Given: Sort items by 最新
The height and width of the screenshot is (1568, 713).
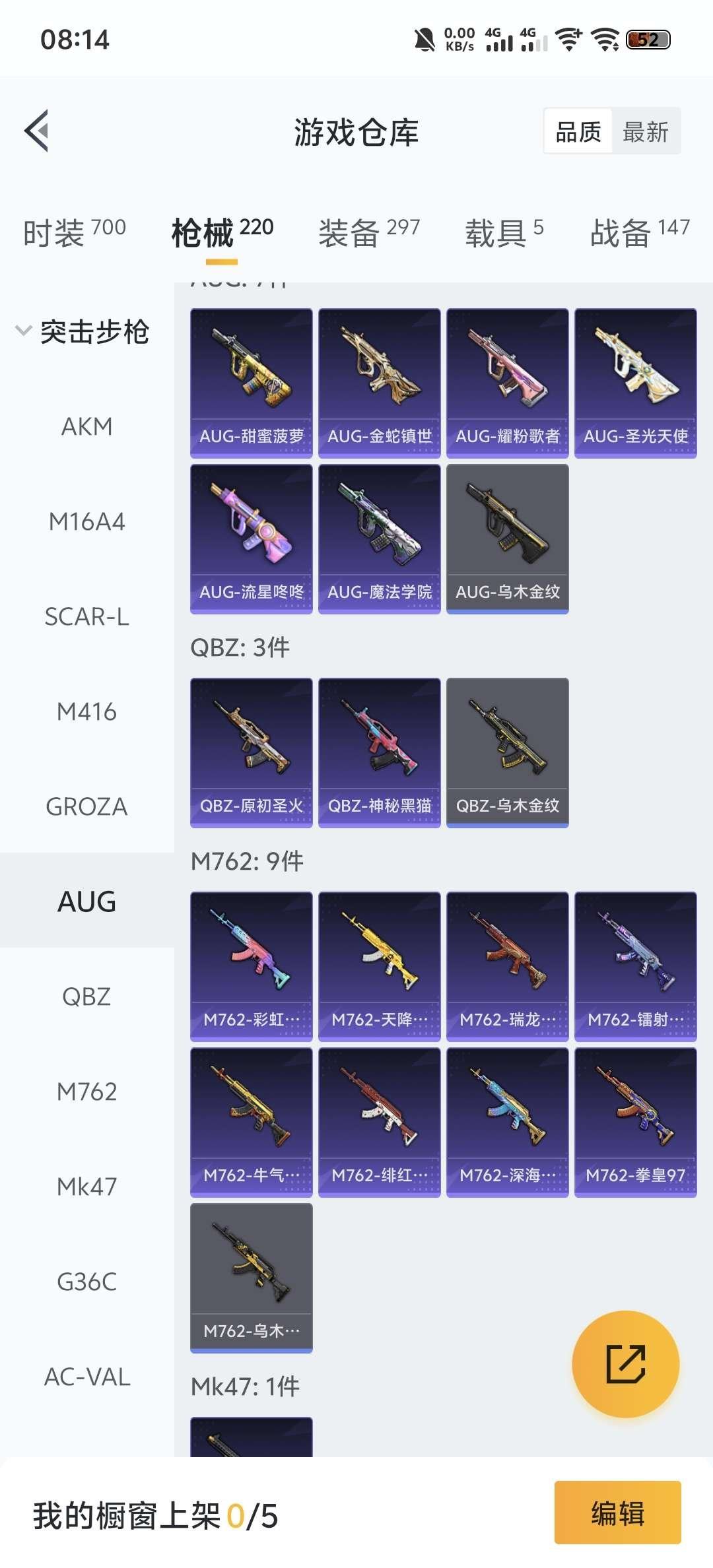Looking at the screenshot, I should (645, 132).
